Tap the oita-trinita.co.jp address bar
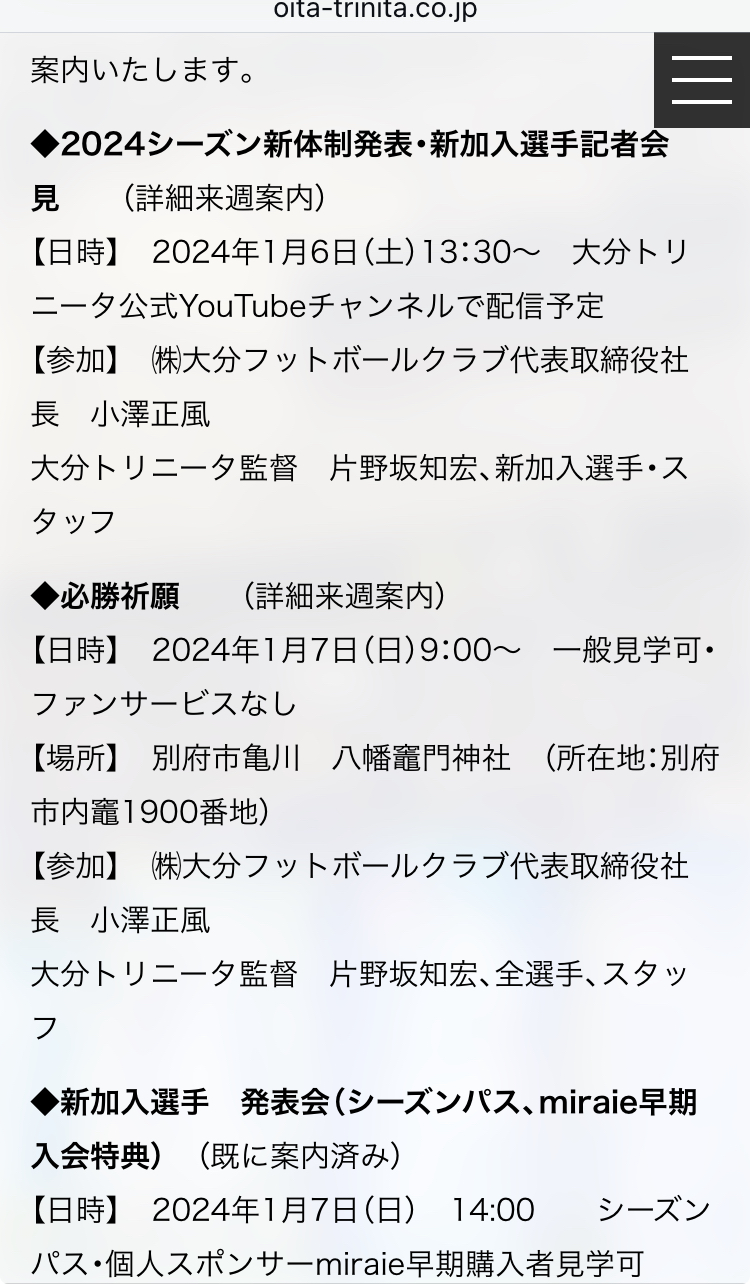This screenshot has height=1284, width=750. pos(375,11)
